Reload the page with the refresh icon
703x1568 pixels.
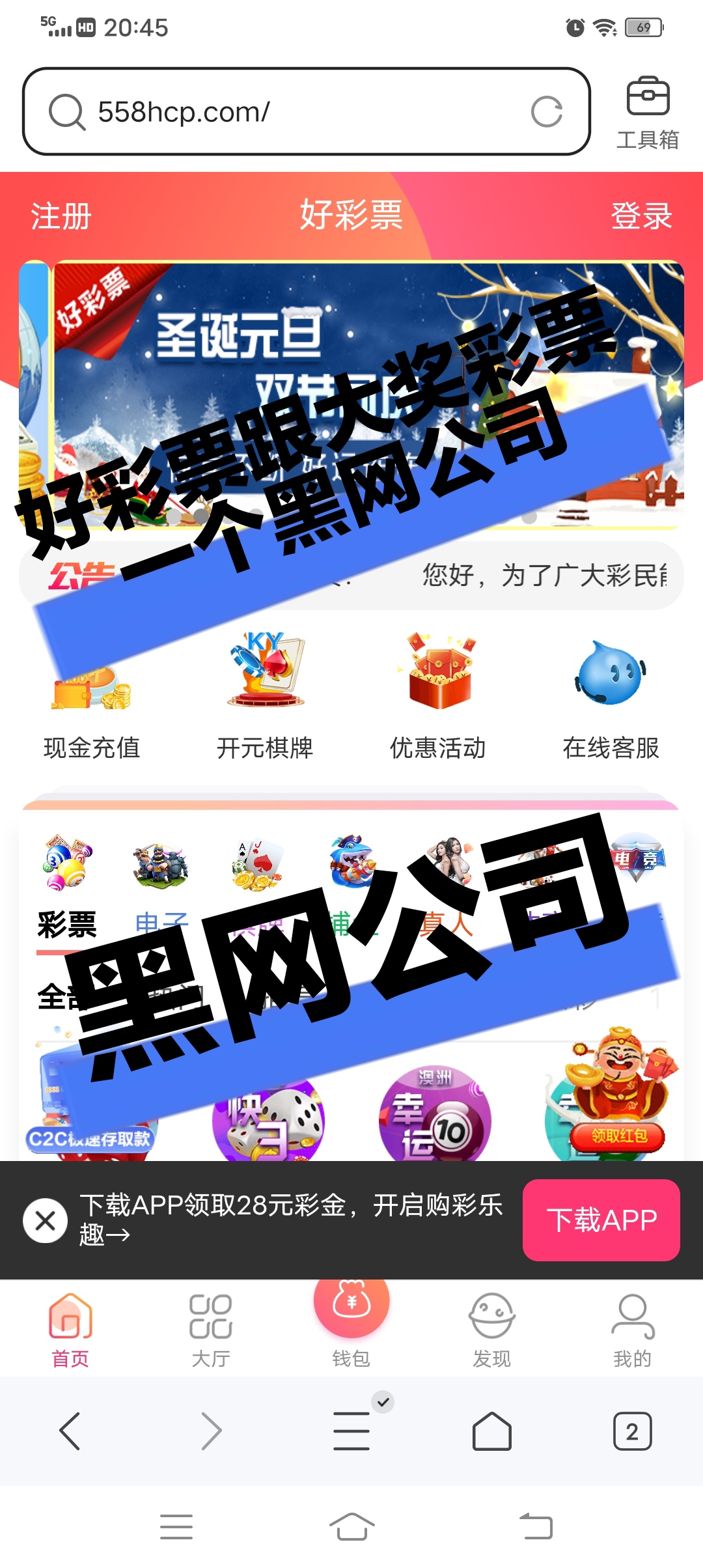tap(546, 112)
